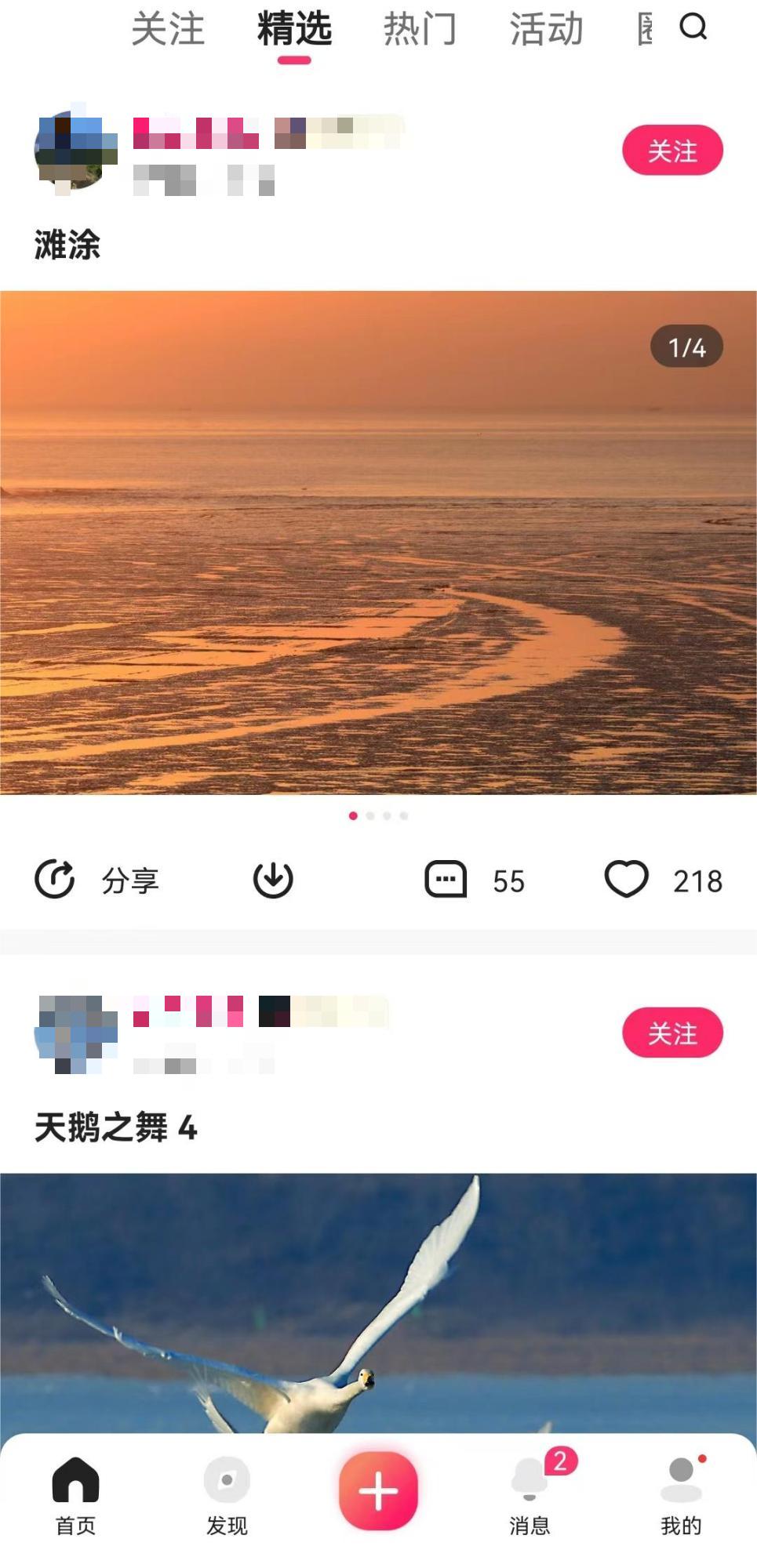Open the 我的 tab
The image size is (757, 1568).
pos(681,1494)
